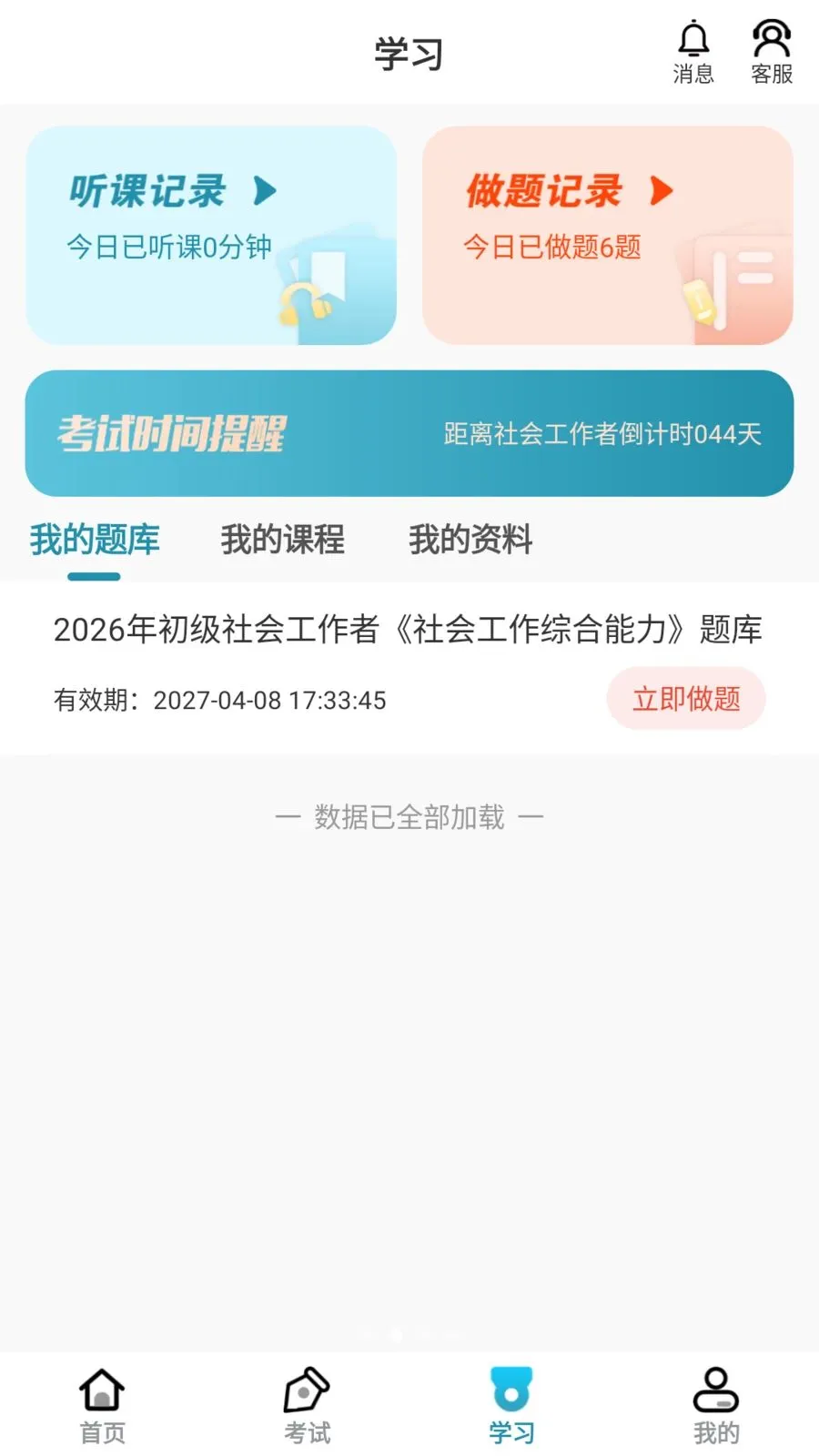Select the 我的题库 tab
Viewport: 819px width, 1456px height.
point(95,540)
